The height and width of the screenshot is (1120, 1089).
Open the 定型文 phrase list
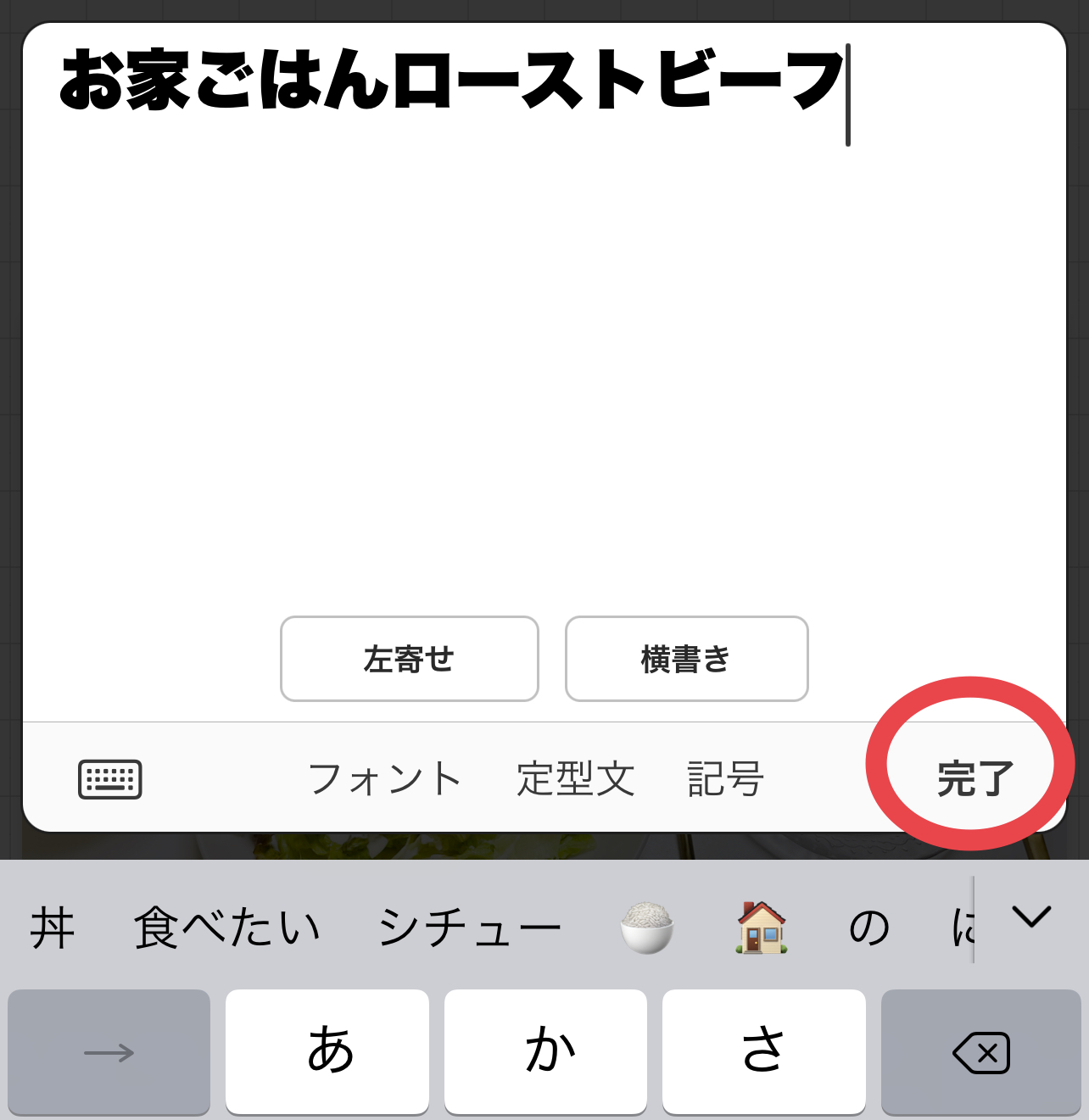575,777
